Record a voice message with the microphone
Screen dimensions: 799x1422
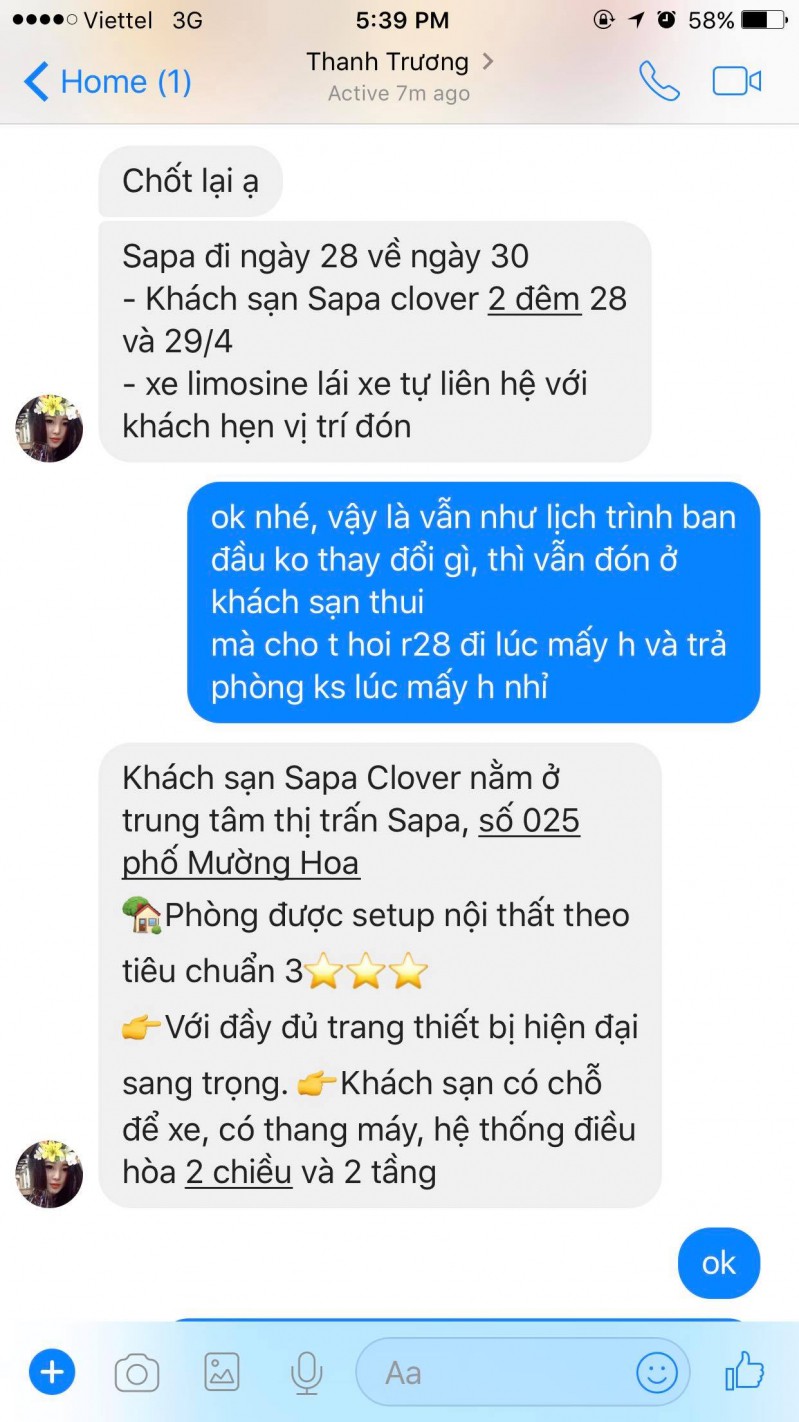(305, 1372)
